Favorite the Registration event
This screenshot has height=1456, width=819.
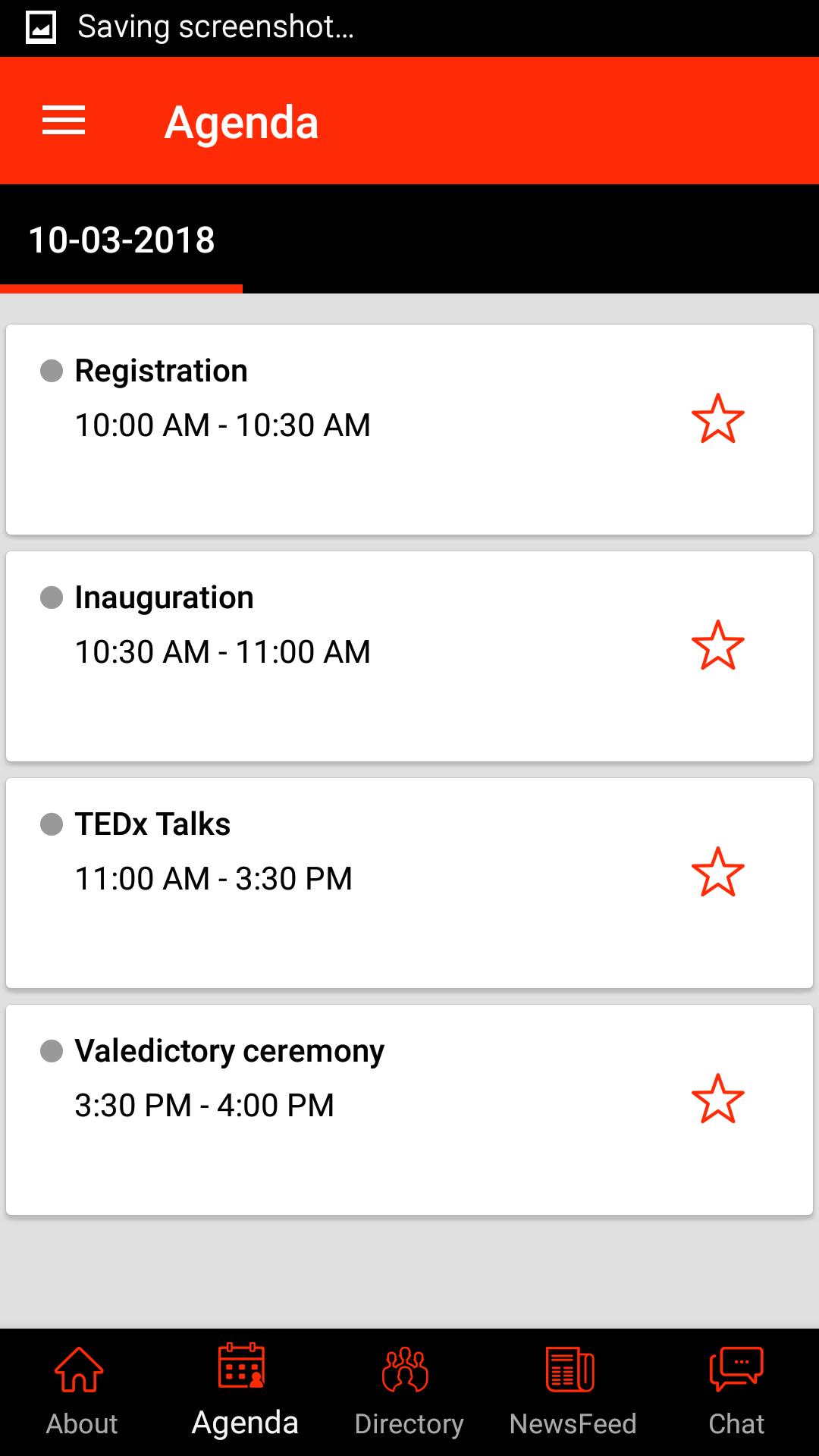point(717,417)
